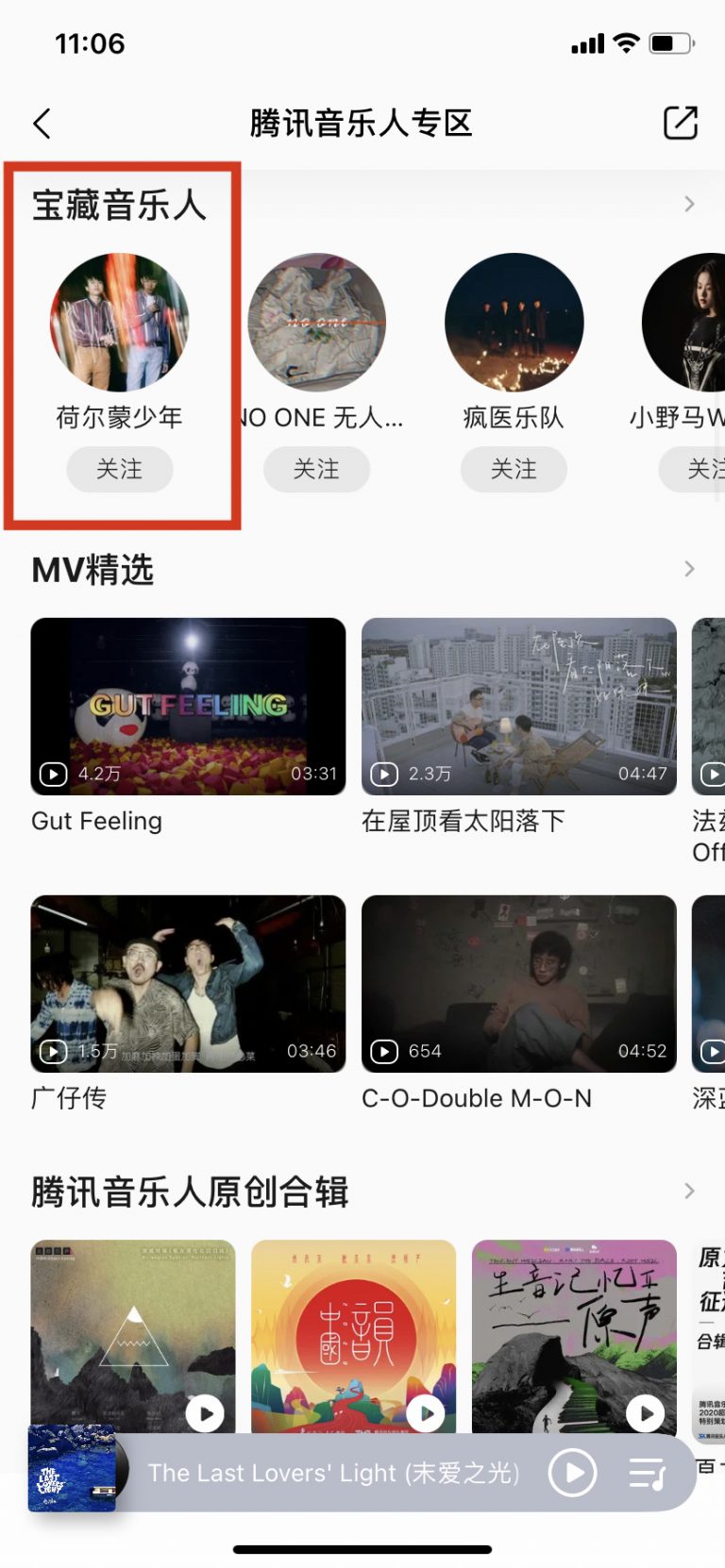725x1568 pixels.
Task: Open the mini player playlist queue
Action: [648, 1473]
